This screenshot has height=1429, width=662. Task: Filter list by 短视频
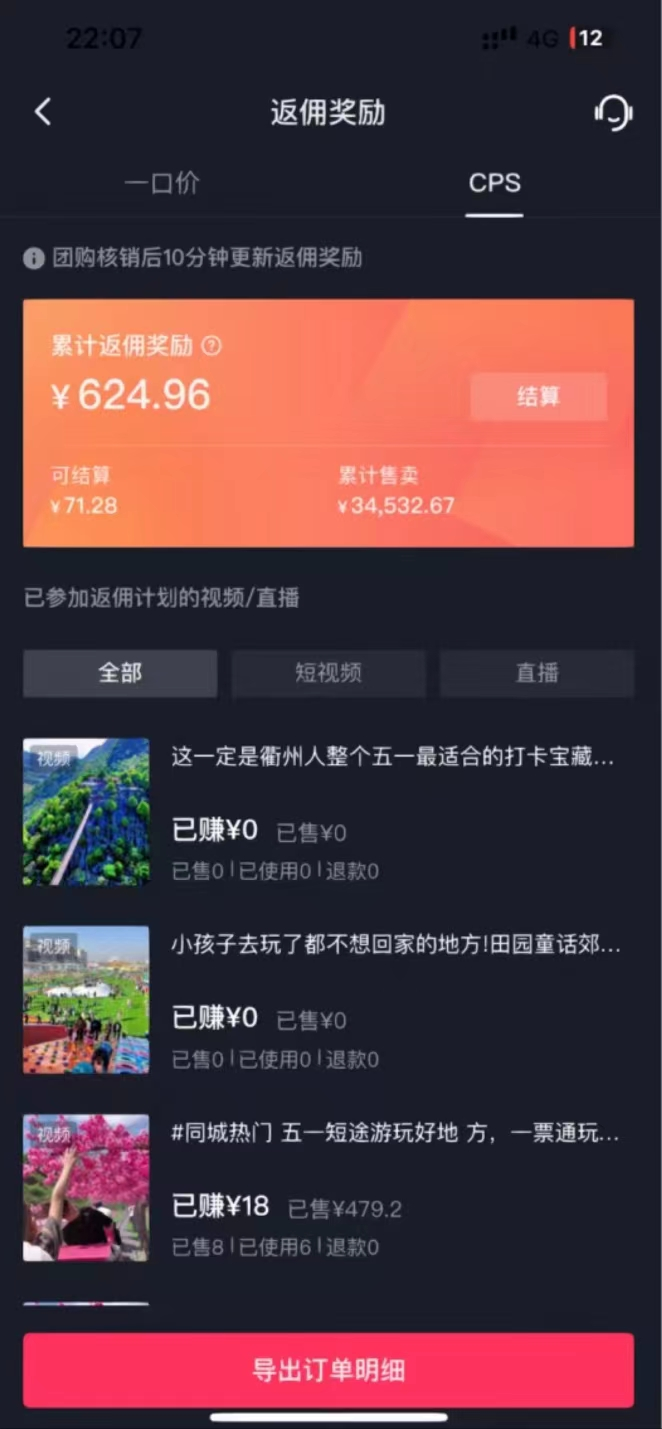tap(328, 673)
